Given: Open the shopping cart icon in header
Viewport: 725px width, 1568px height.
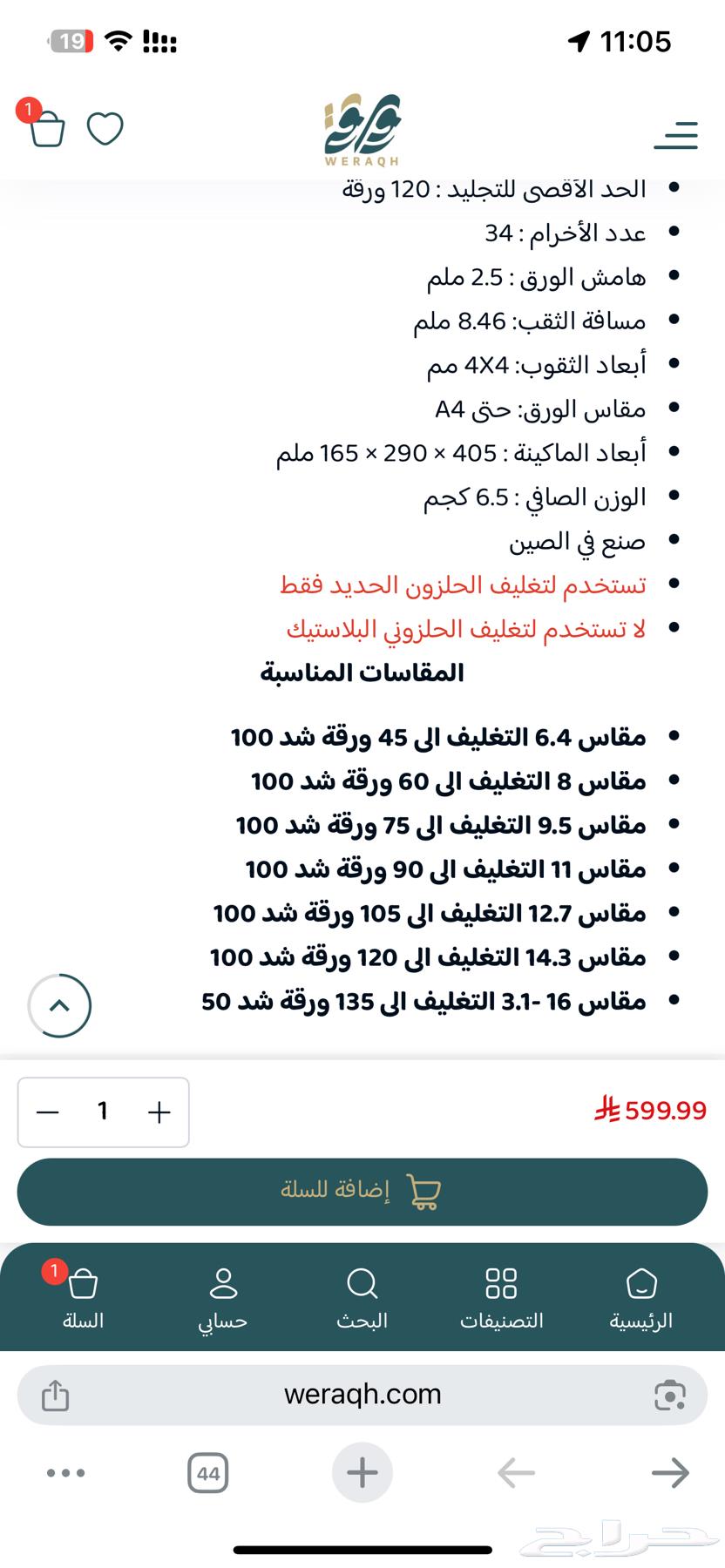Looking at the screenshot, I should click(x=47, y=129).
